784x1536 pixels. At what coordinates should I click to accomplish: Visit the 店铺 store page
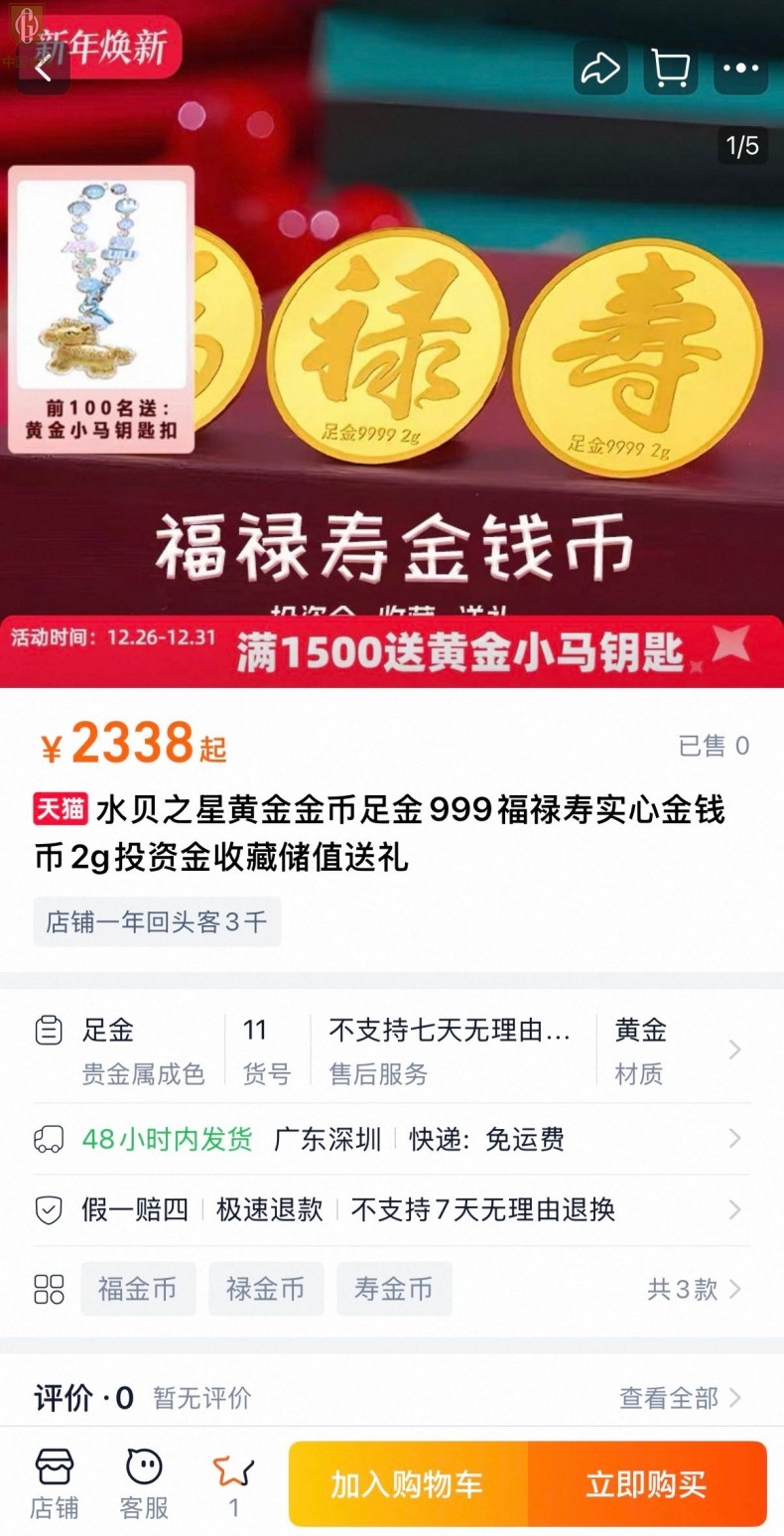tap(55, 1483)
